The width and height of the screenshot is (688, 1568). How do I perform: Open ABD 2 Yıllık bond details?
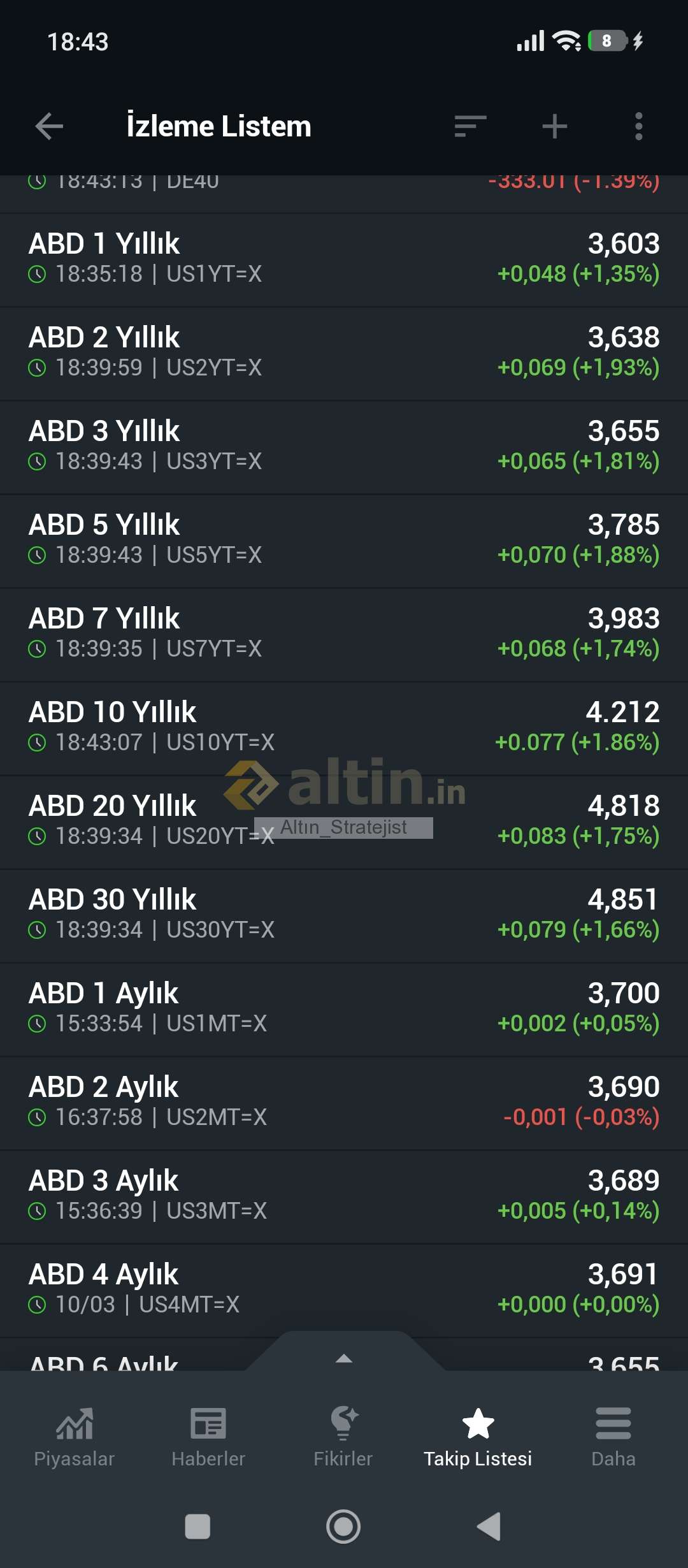click(344, 352)
